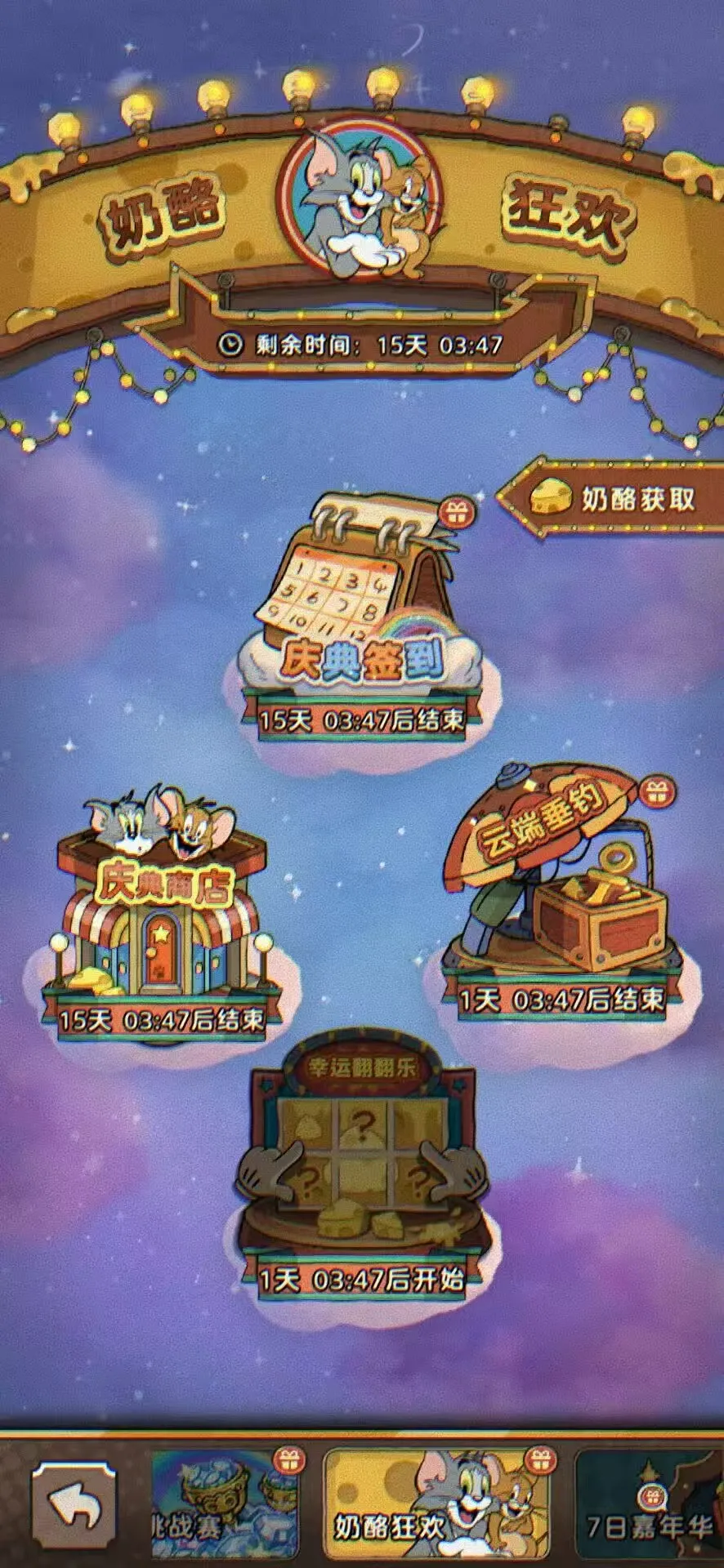
Task: Switch to the 7日嘉年华 tab
Action: (x=650, y=1503)
